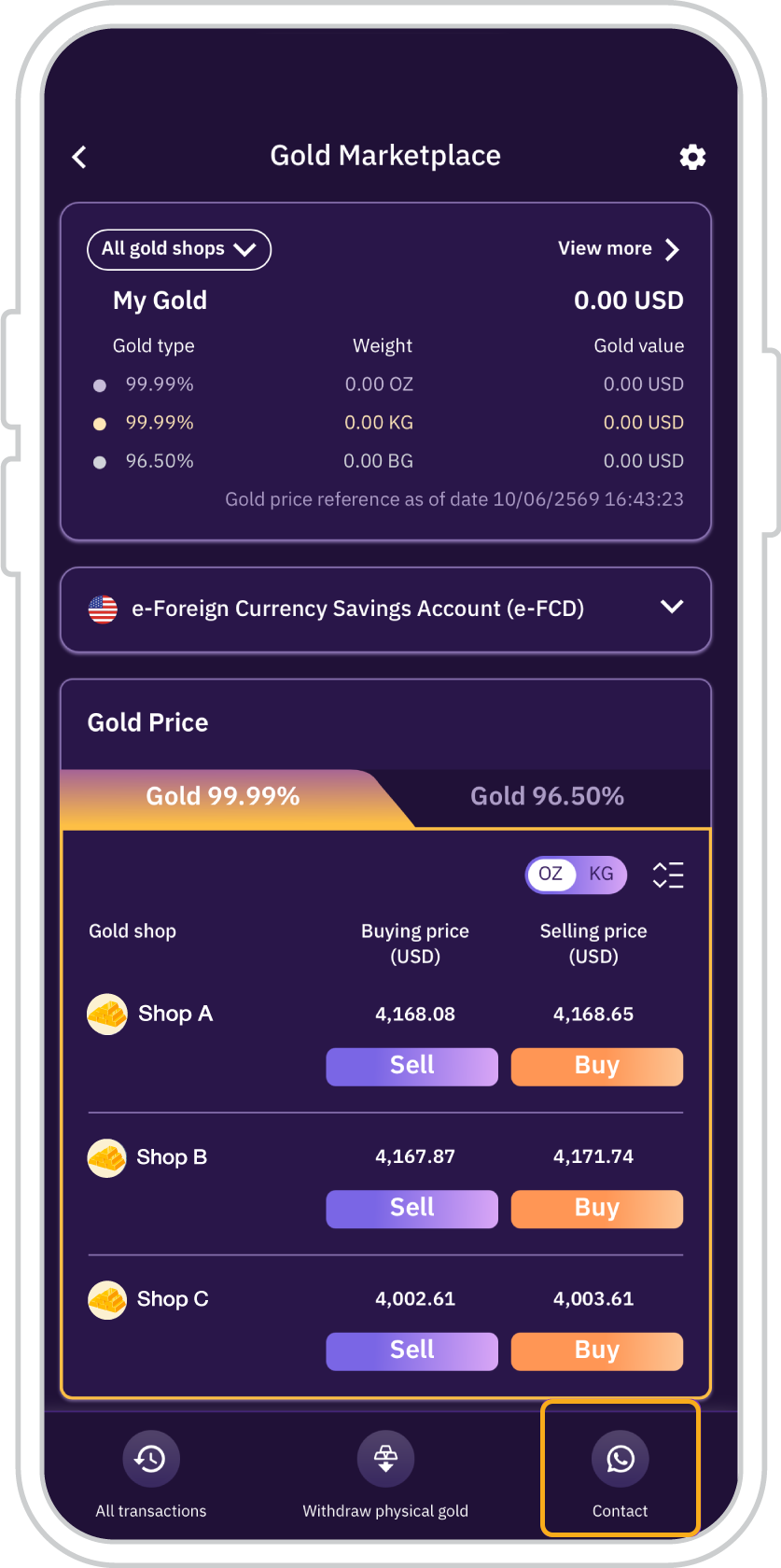Sell gold to Shop B
The width and height of the screenshot is (781, 1568).
411,1209
